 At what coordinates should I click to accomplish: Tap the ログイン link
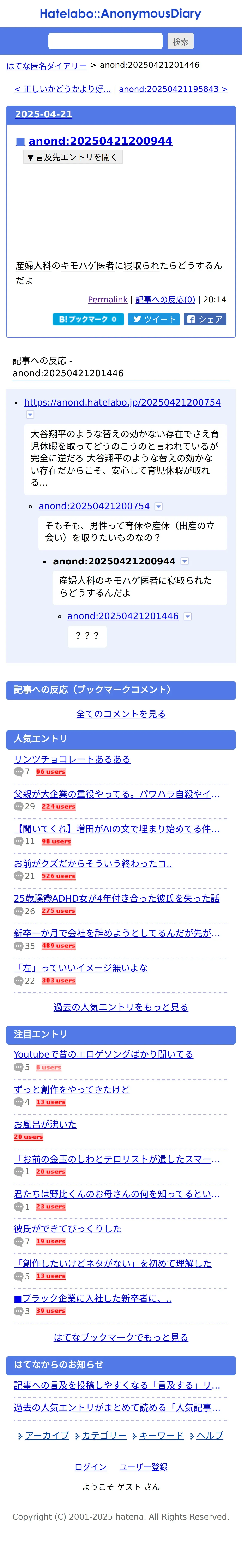click(91, 1467)
